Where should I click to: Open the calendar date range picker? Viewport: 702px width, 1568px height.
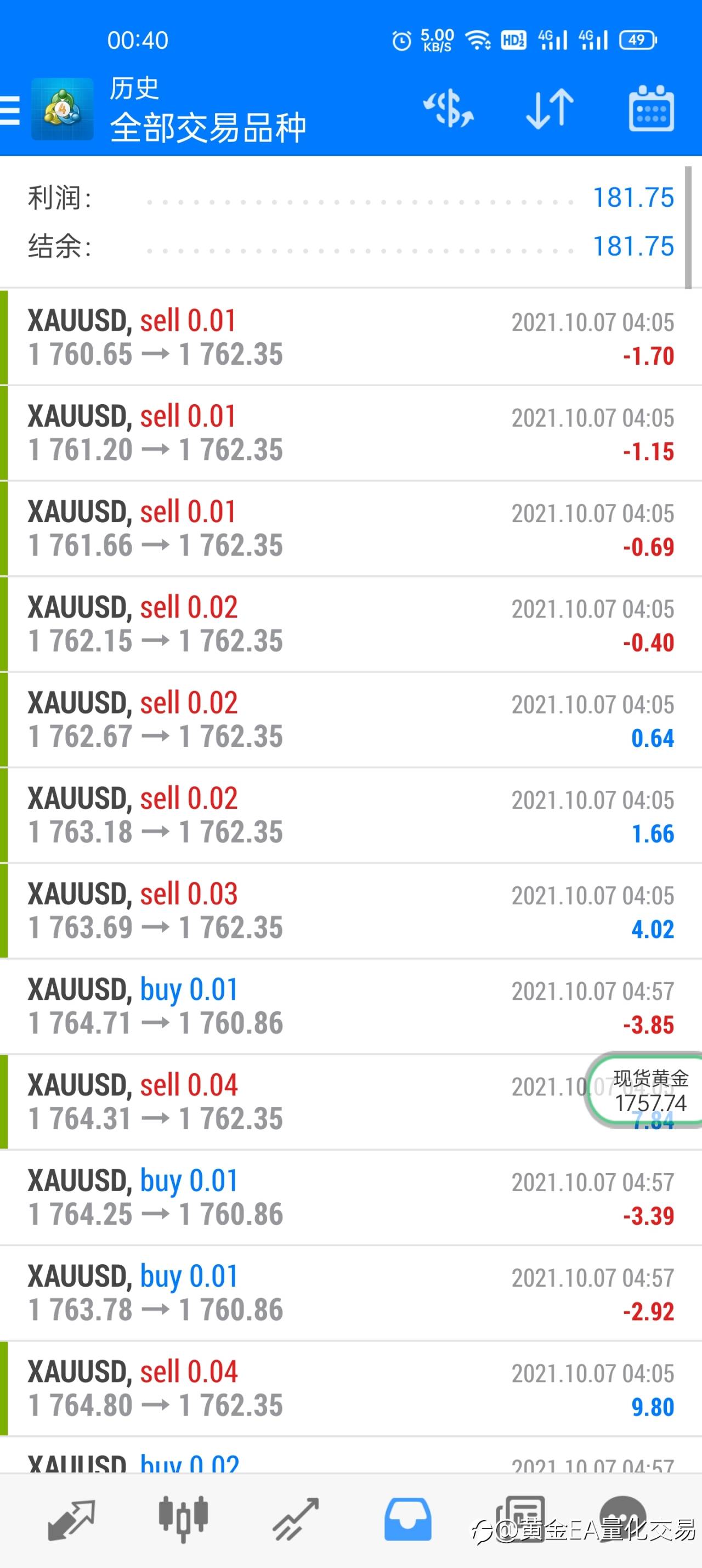[x=651, y=109]
